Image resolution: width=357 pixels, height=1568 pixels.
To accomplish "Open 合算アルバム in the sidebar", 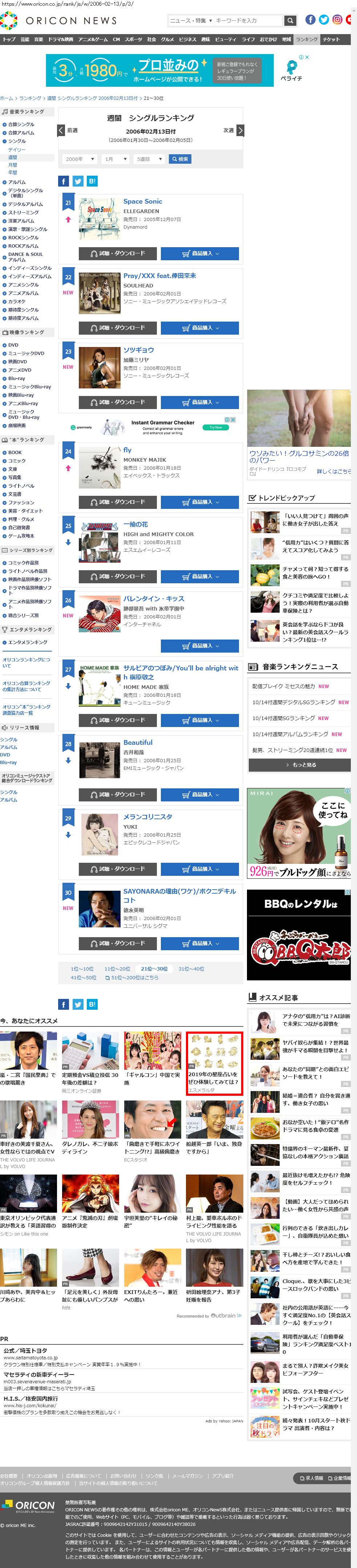I will (21, 133).
